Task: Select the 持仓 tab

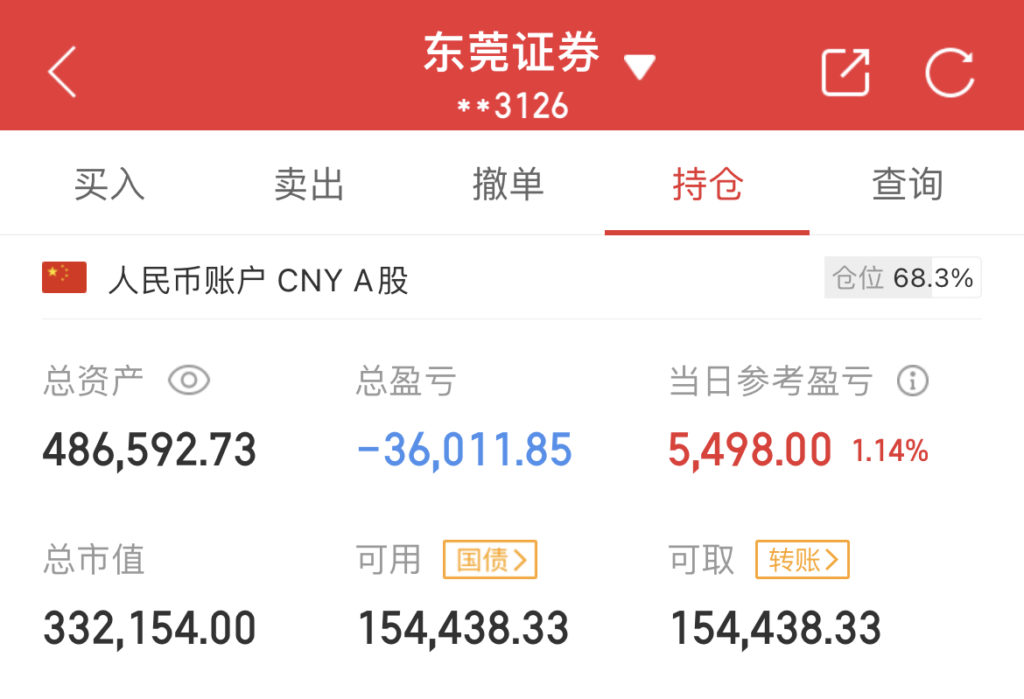Action: click(x=707, y=185)
